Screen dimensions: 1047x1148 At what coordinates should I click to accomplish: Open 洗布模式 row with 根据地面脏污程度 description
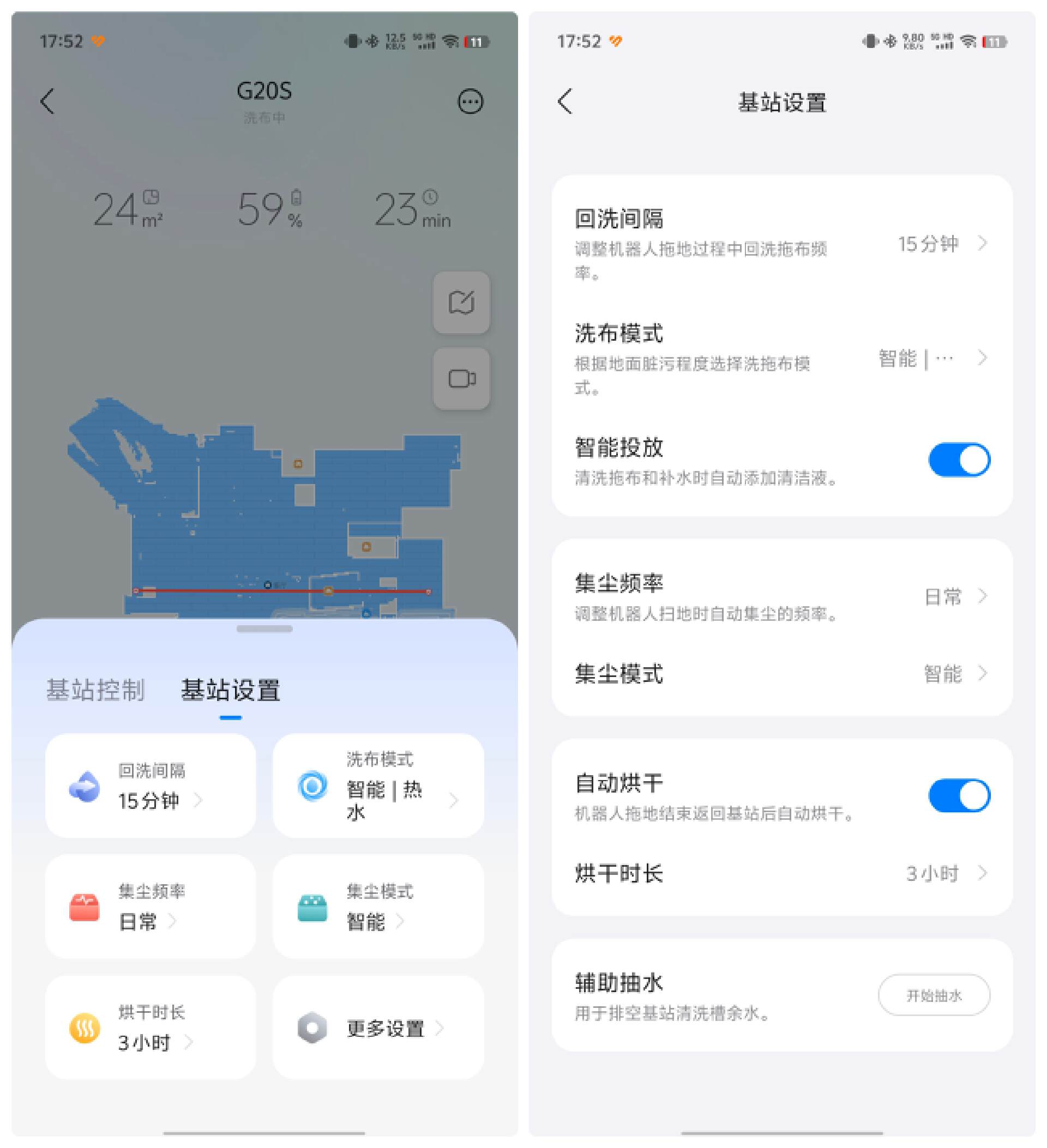(781, 358)
